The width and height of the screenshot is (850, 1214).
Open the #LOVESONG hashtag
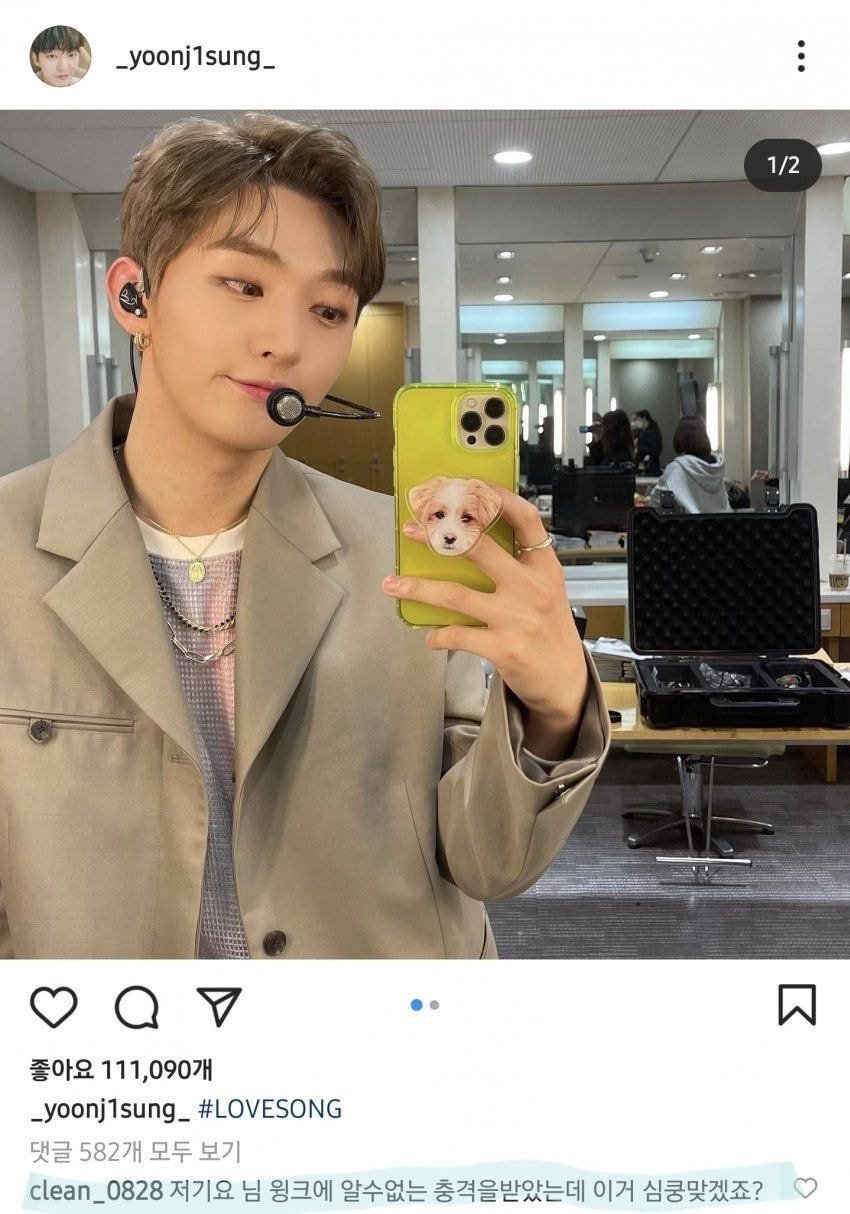point(271,1109)
